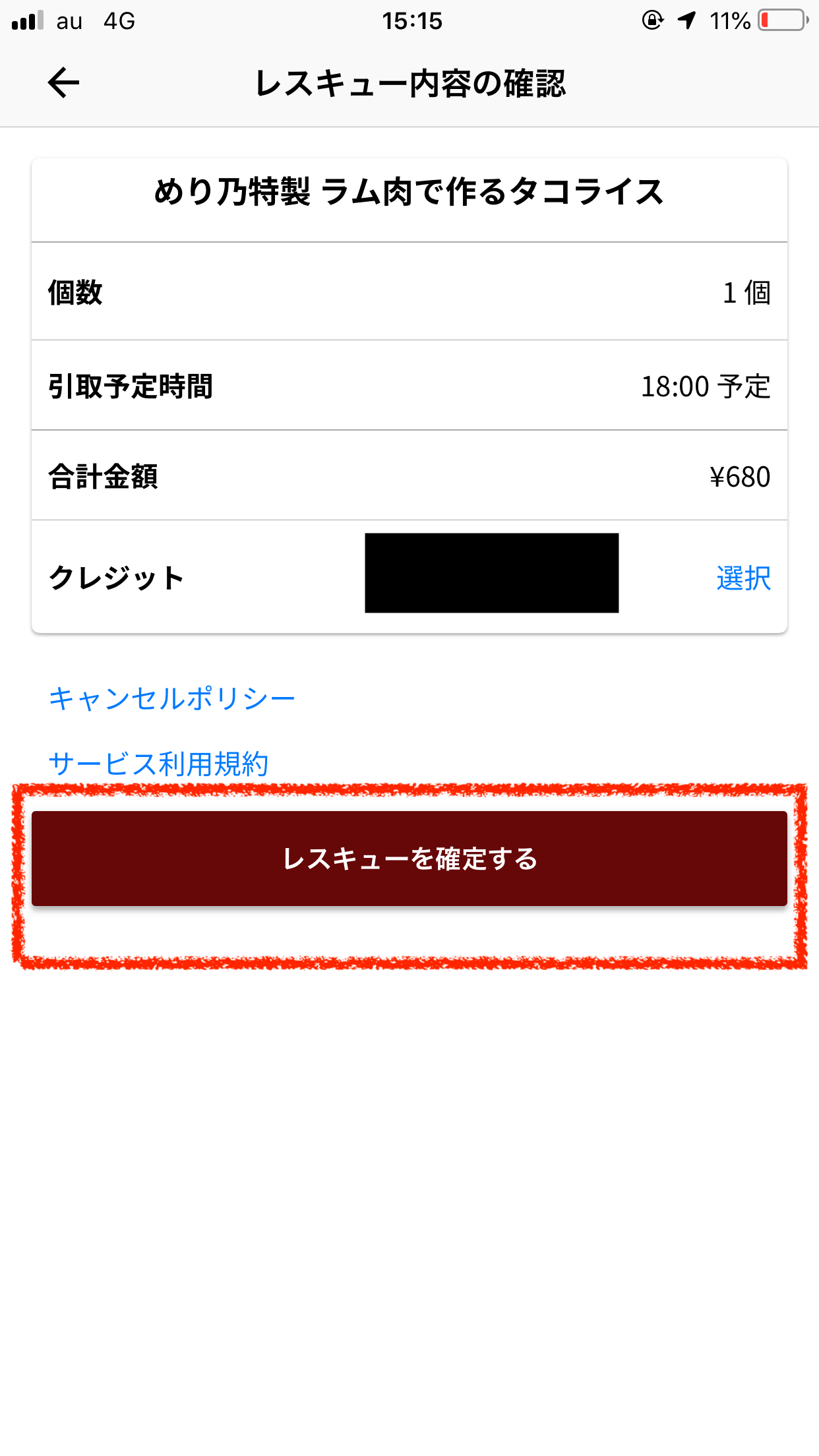Go back using the top-left arrow
This screenshot has height=1456, width=819.
[64, 83]
